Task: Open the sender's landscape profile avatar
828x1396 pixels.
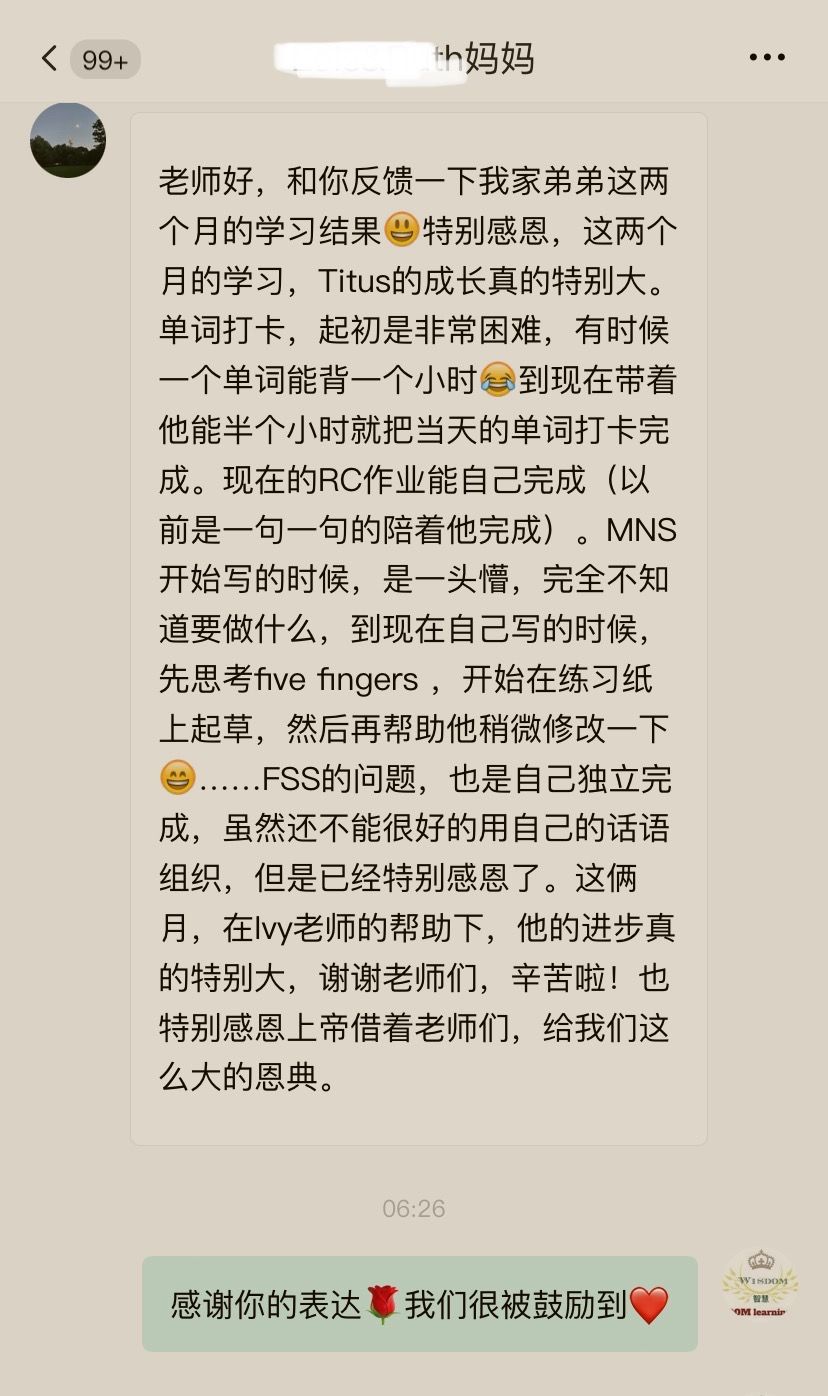Action: tap(68, 140)
